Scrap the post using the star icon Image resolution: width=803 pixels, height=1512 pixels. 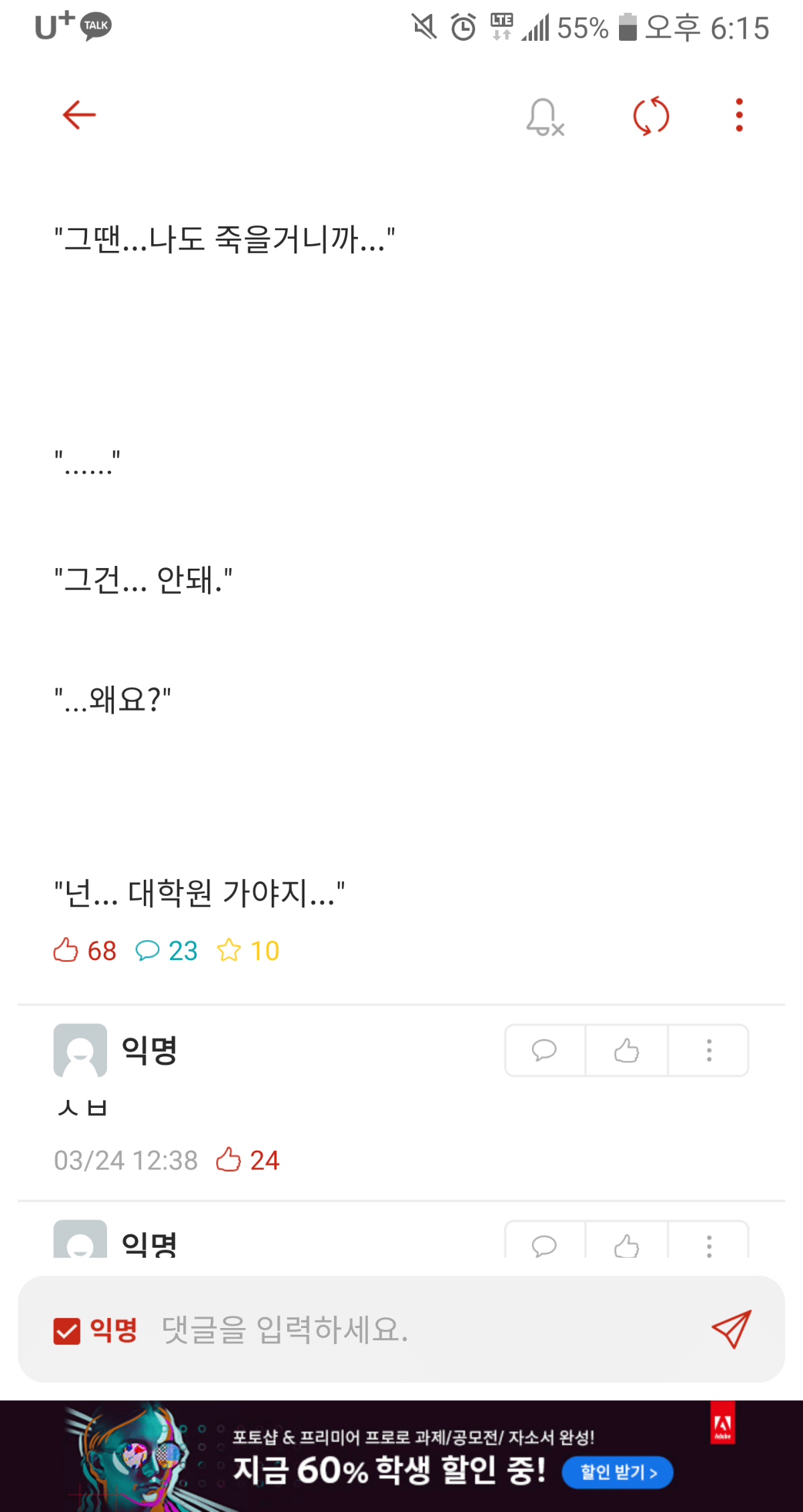click(229, 950)
